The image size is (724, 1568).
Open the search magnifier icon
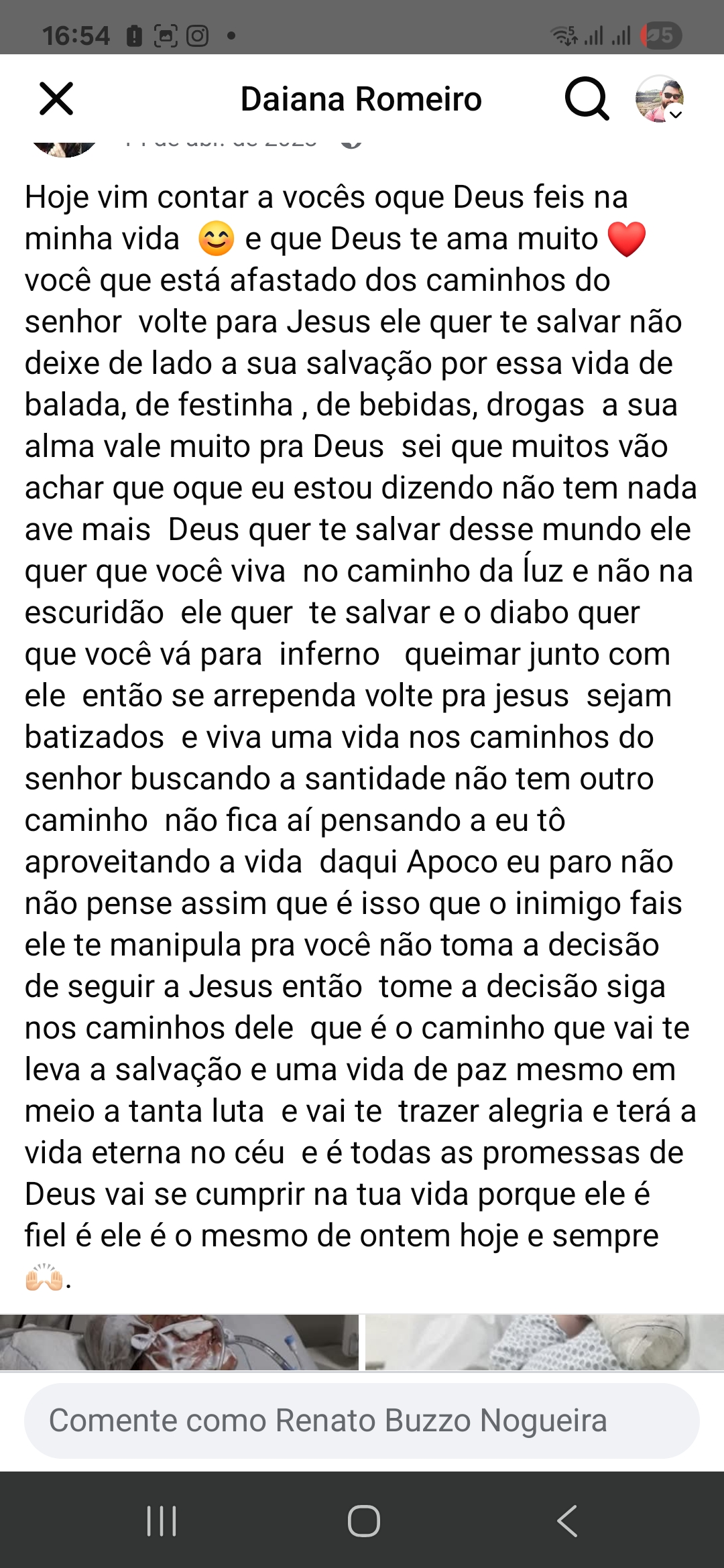587,99
